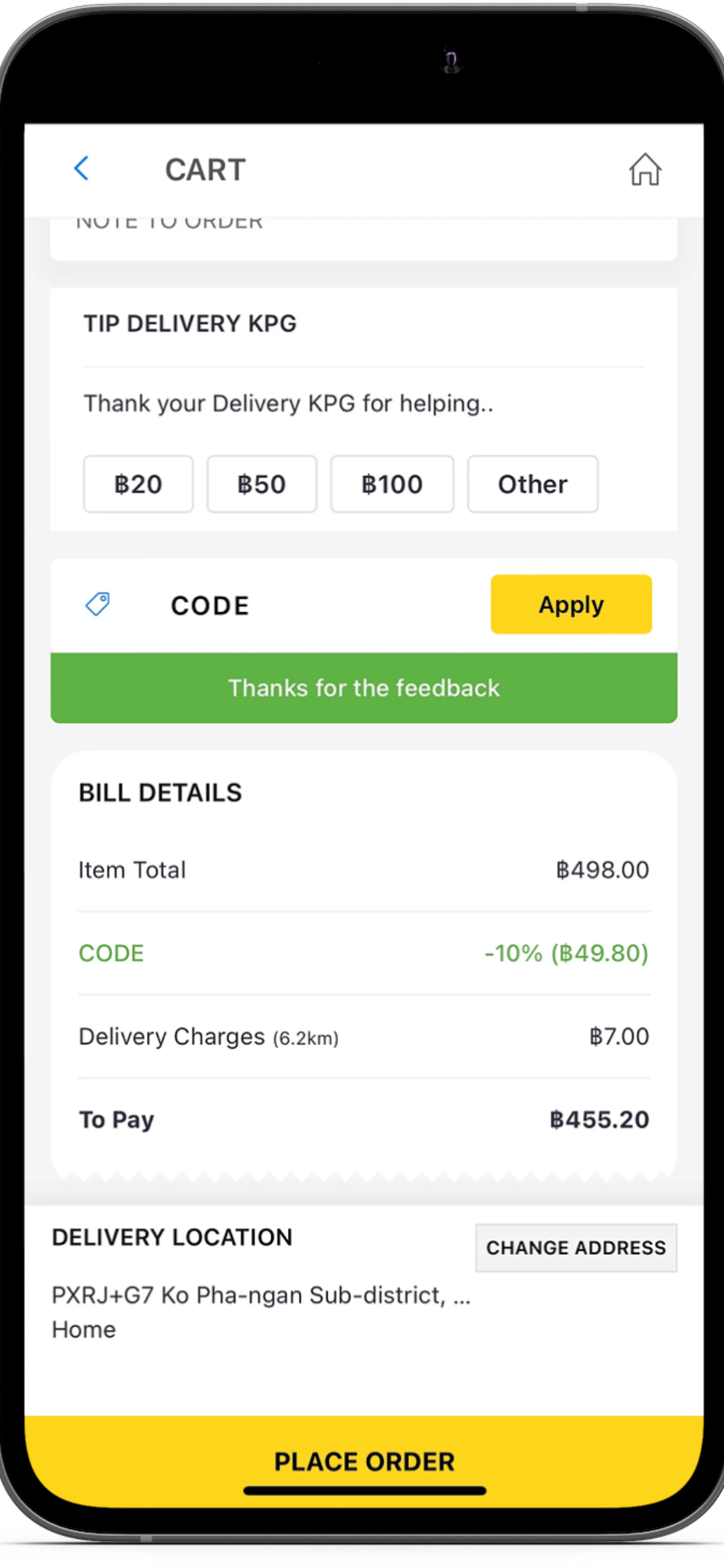The width and height of the screenshot is (724, 1568).
Task: Apply the promo code
Action: coord(571,605)
